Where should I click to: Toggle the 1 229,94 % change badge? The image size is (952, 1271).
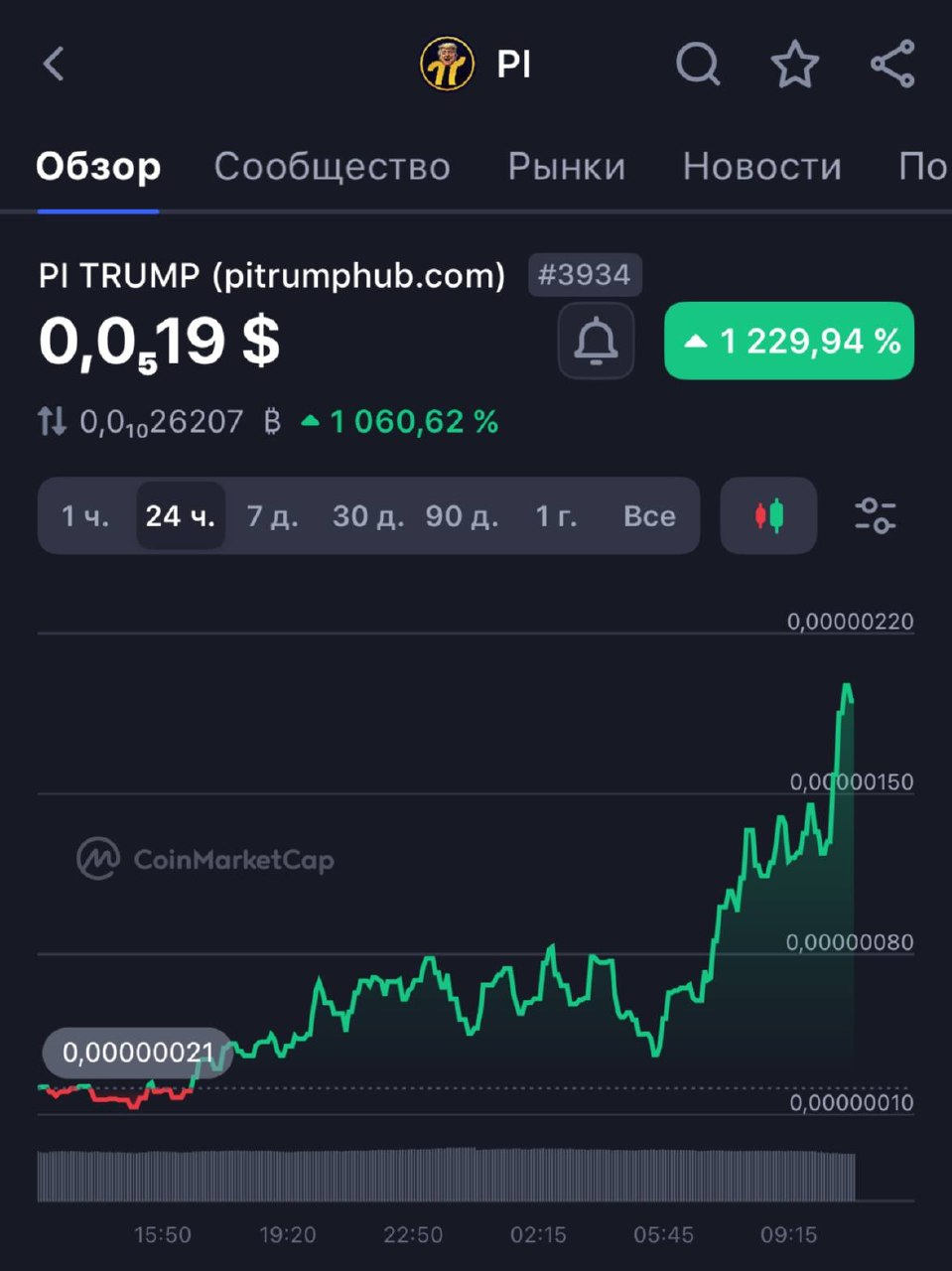pyautogui.click(x=789, y=342)
